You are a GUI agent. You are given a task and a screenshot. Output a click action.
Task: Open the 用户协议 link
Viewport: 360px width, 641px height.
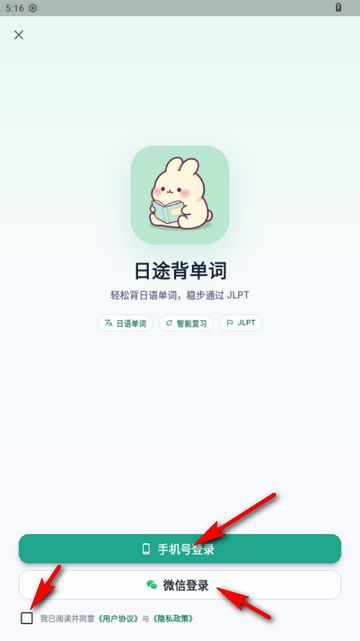click(118, 619)
